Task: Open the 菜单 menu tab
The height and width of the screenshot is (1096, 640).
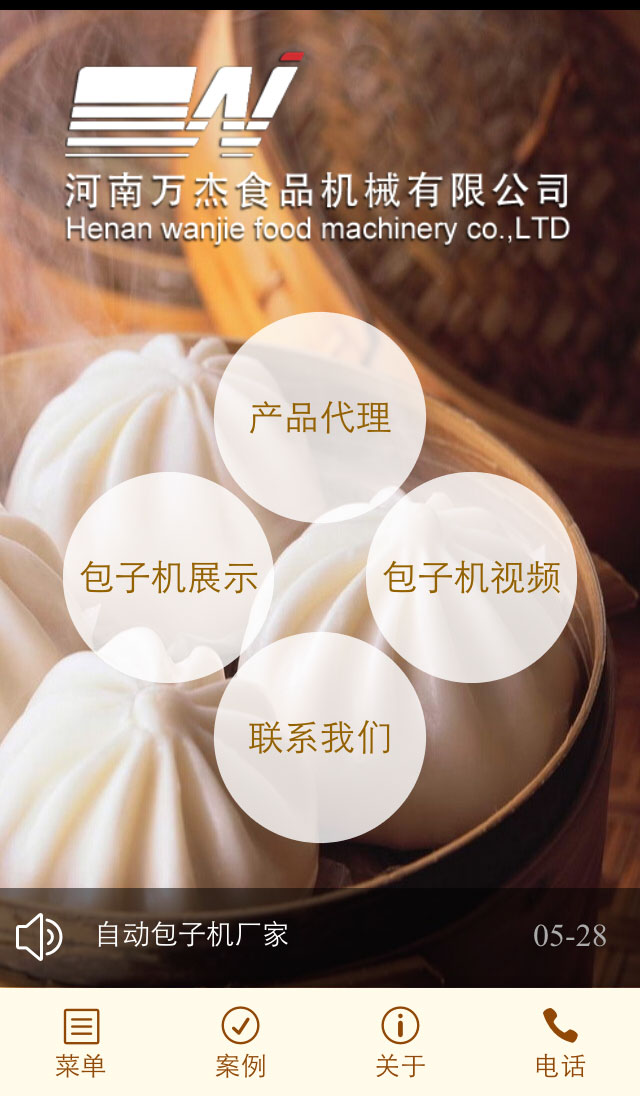Action: (80, 1042)
